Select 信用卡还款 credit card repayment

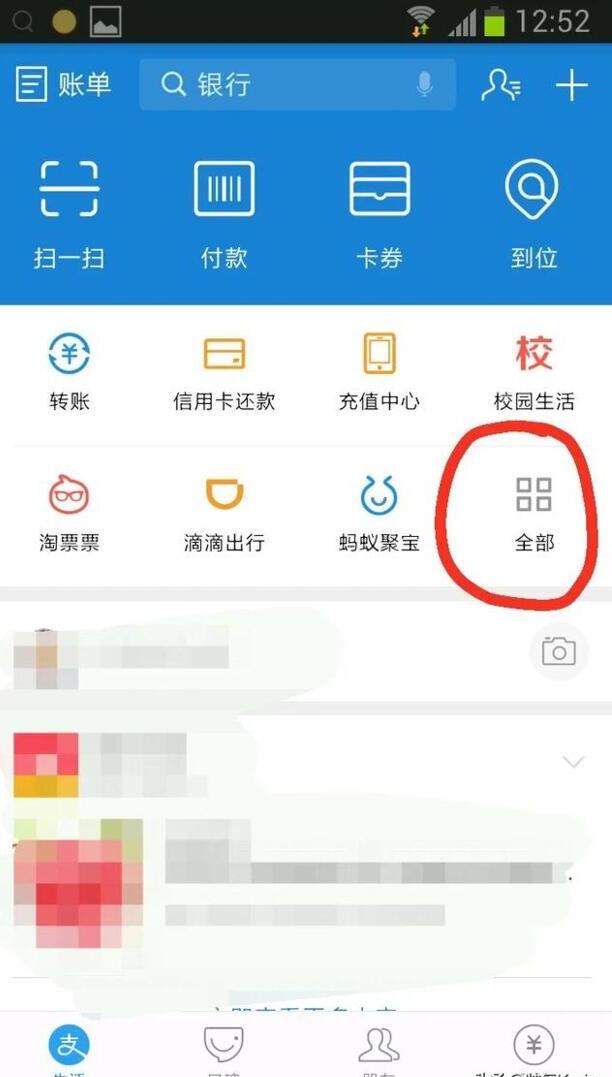(224, 372)
